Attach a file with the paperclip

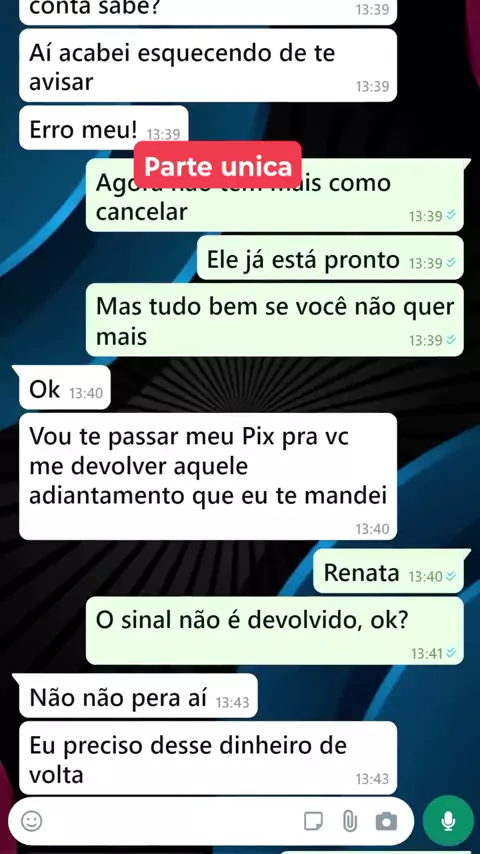349,821
